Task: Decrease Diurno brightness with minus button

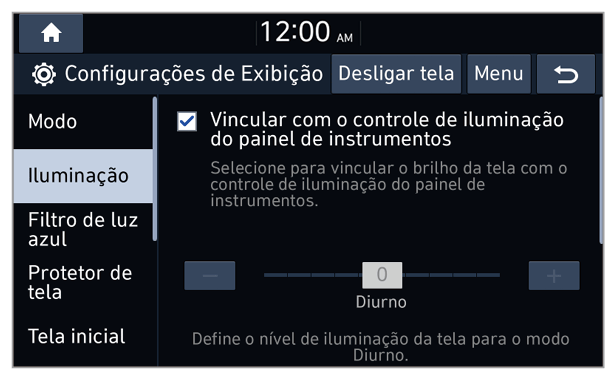Action: pos(210,276)
